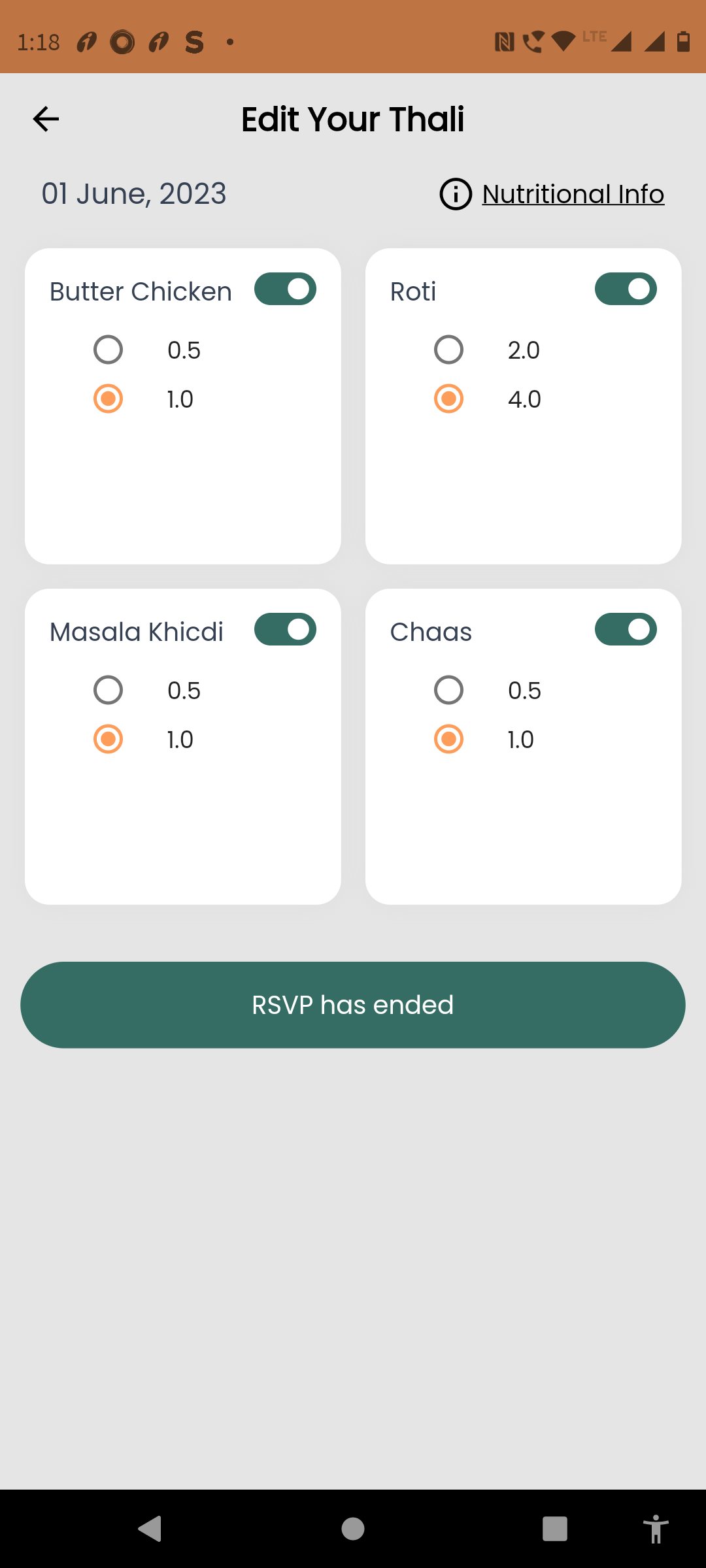Viewport: 706px width, 1568px height.
Task: Pick 1.0 portion for Chaas
Action: (448, 739)
